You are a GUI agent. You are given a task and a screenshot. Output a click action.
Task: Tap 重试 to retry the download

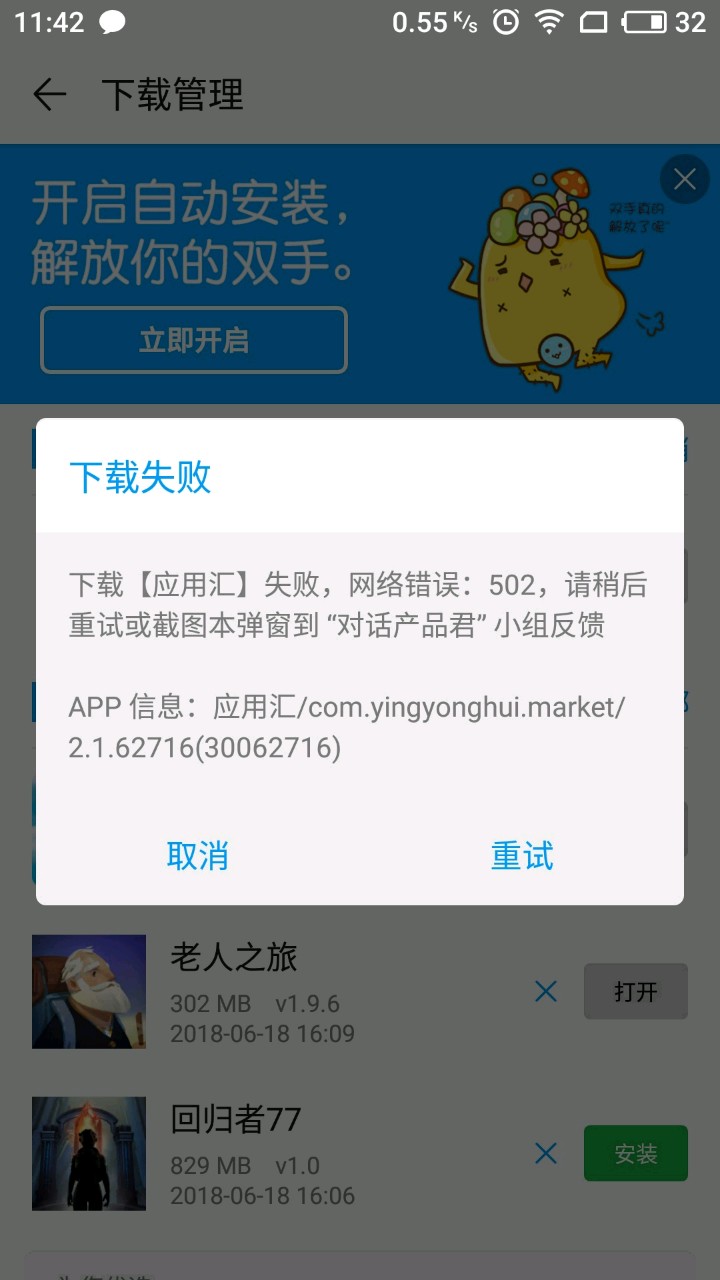click(x=521, y=856)
